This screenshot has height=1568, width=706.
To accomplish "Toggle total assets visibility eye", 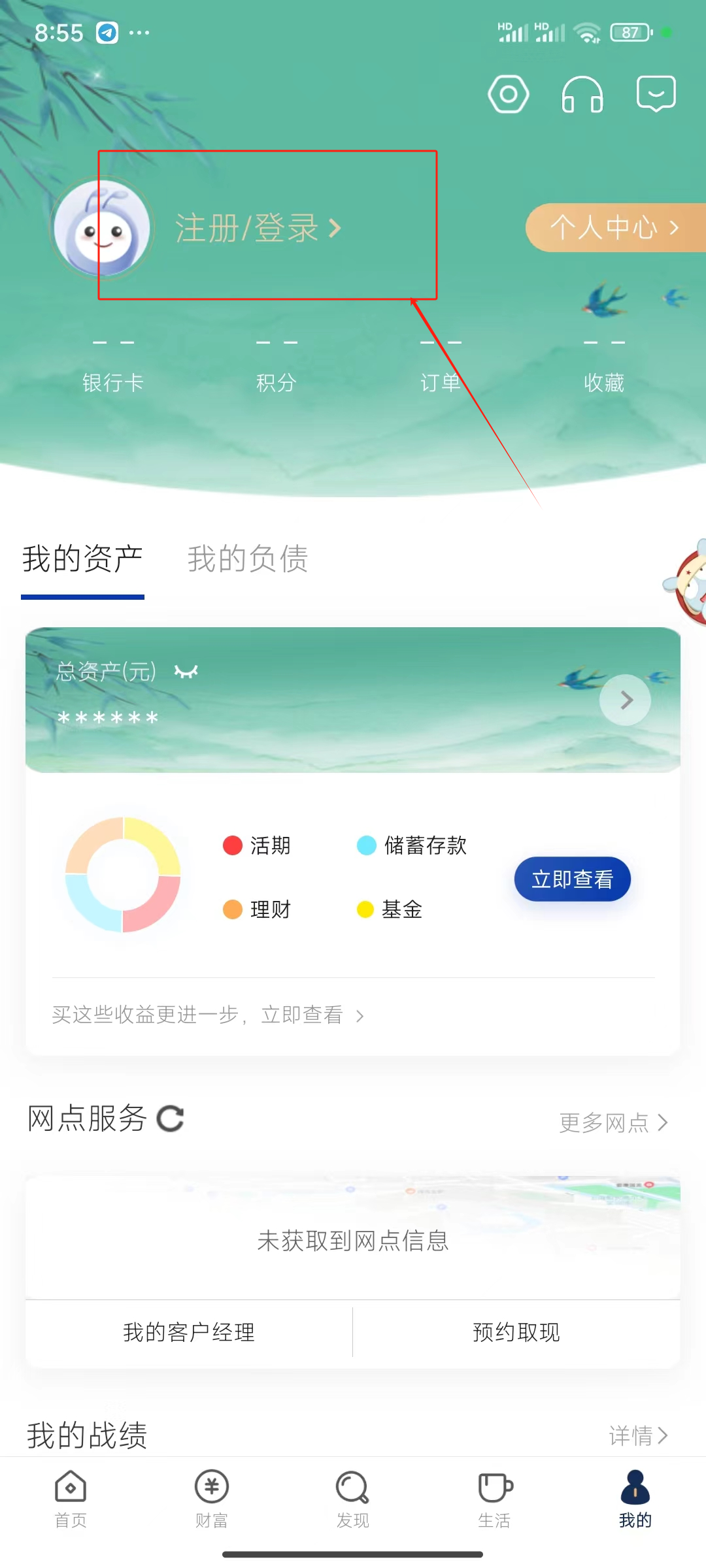I will click(x=186, y=672).
